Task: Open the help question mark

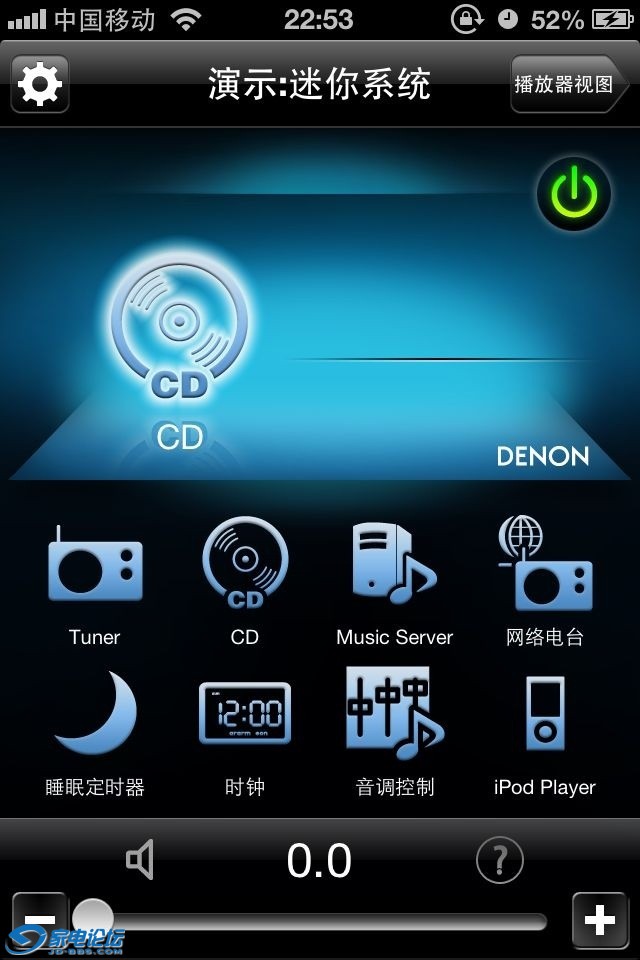Action: pos(499,860)
